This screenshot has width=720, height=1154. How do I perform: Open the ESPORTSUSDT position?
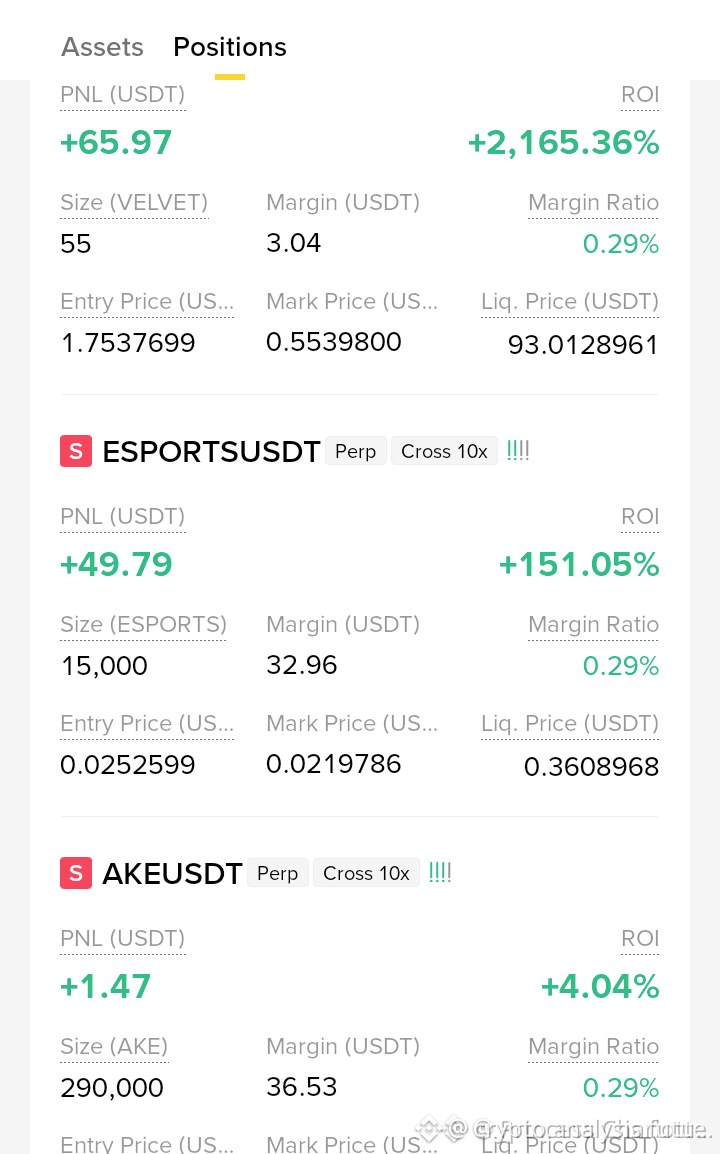coord(211,451)
